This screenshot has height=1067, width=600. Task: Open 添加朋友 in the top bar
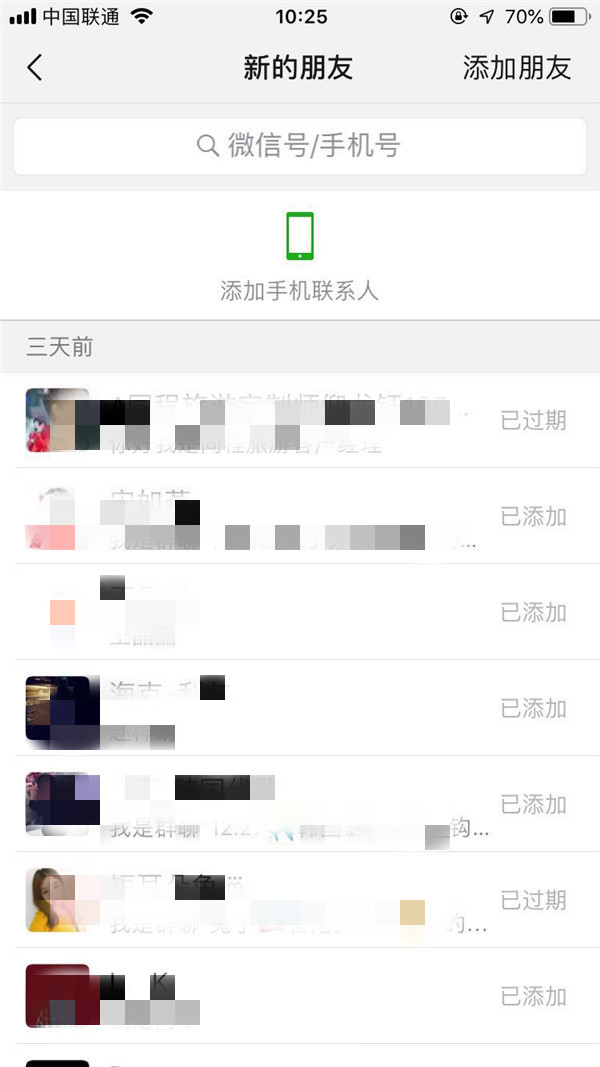tap(516, 68)
